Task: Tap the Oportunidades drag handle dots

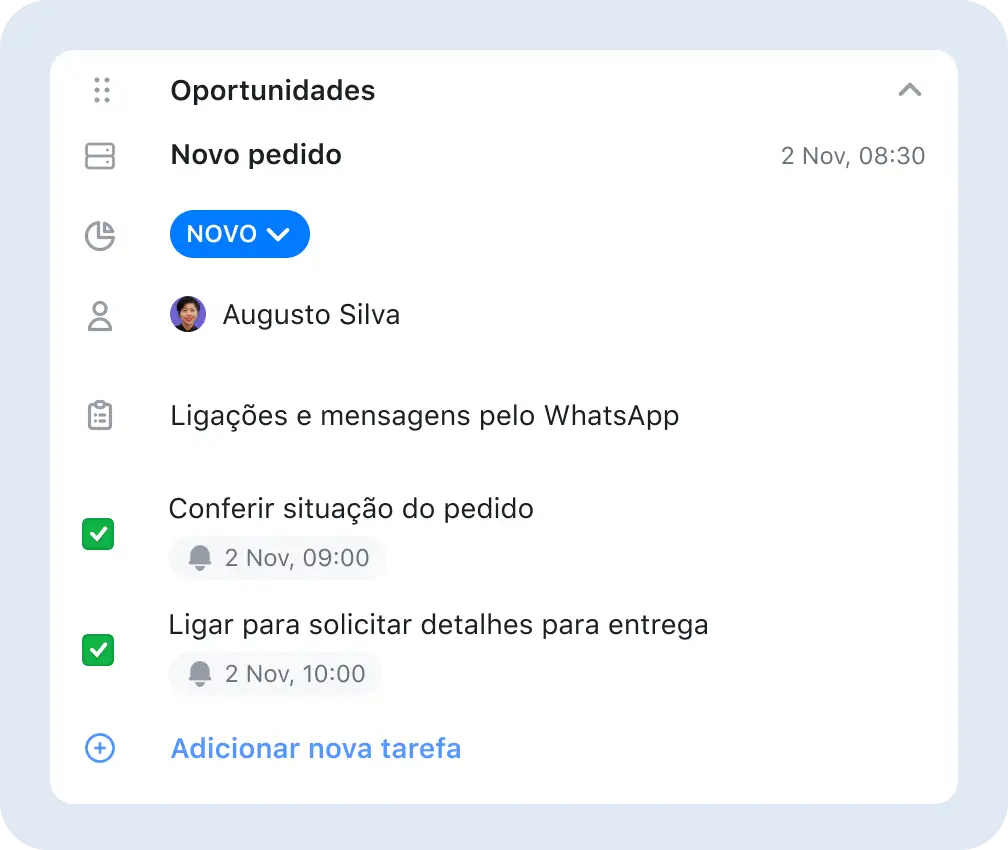Action: [x=101, y=90]
